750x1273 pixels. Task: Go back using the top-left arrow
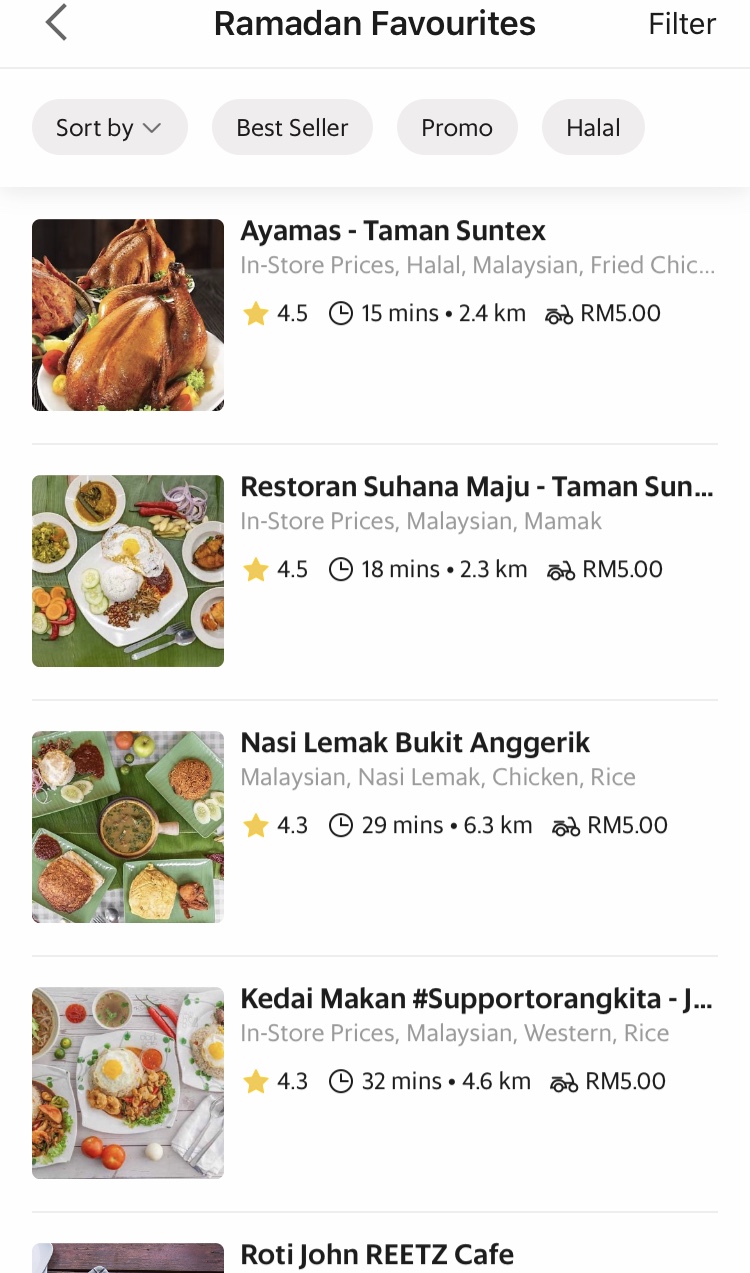tap(56, 23)
